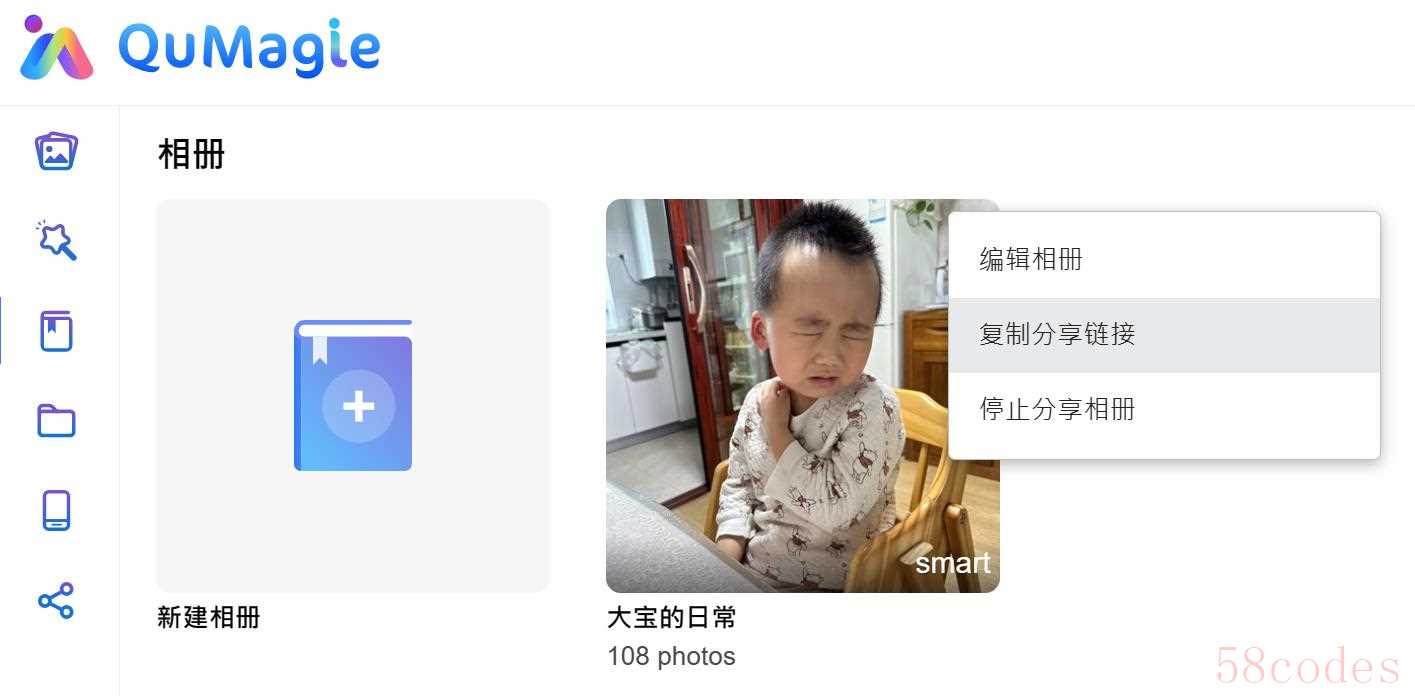Open the folders sidebar icon

(x=57, y=421)
